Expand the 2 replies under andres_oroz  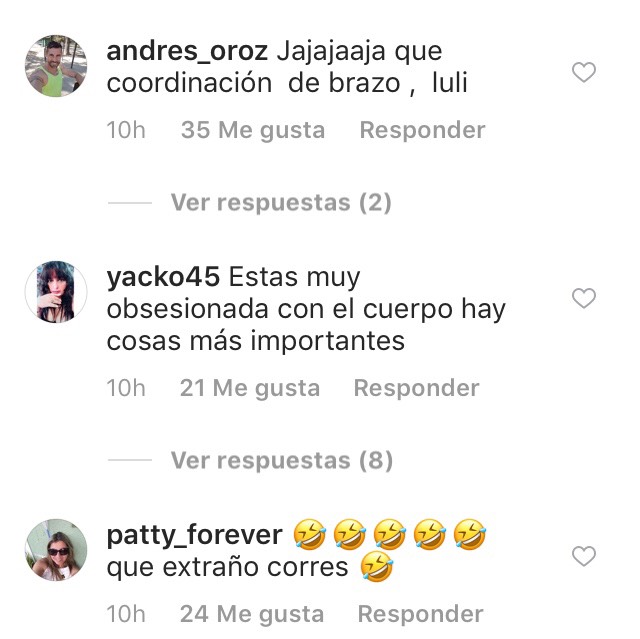(280, 203)
